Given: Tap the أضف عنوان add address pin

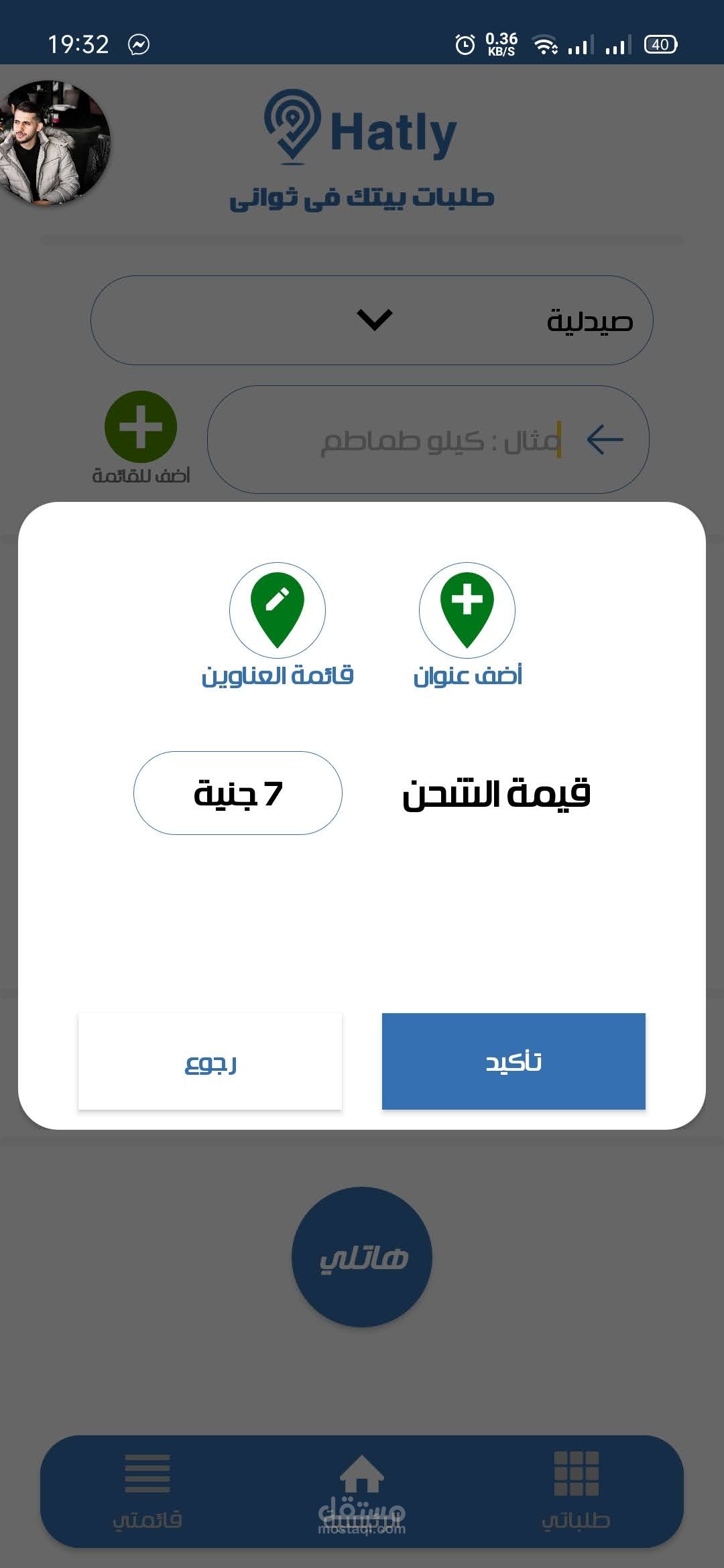Looking at the screenshot, I should (467, 610).
